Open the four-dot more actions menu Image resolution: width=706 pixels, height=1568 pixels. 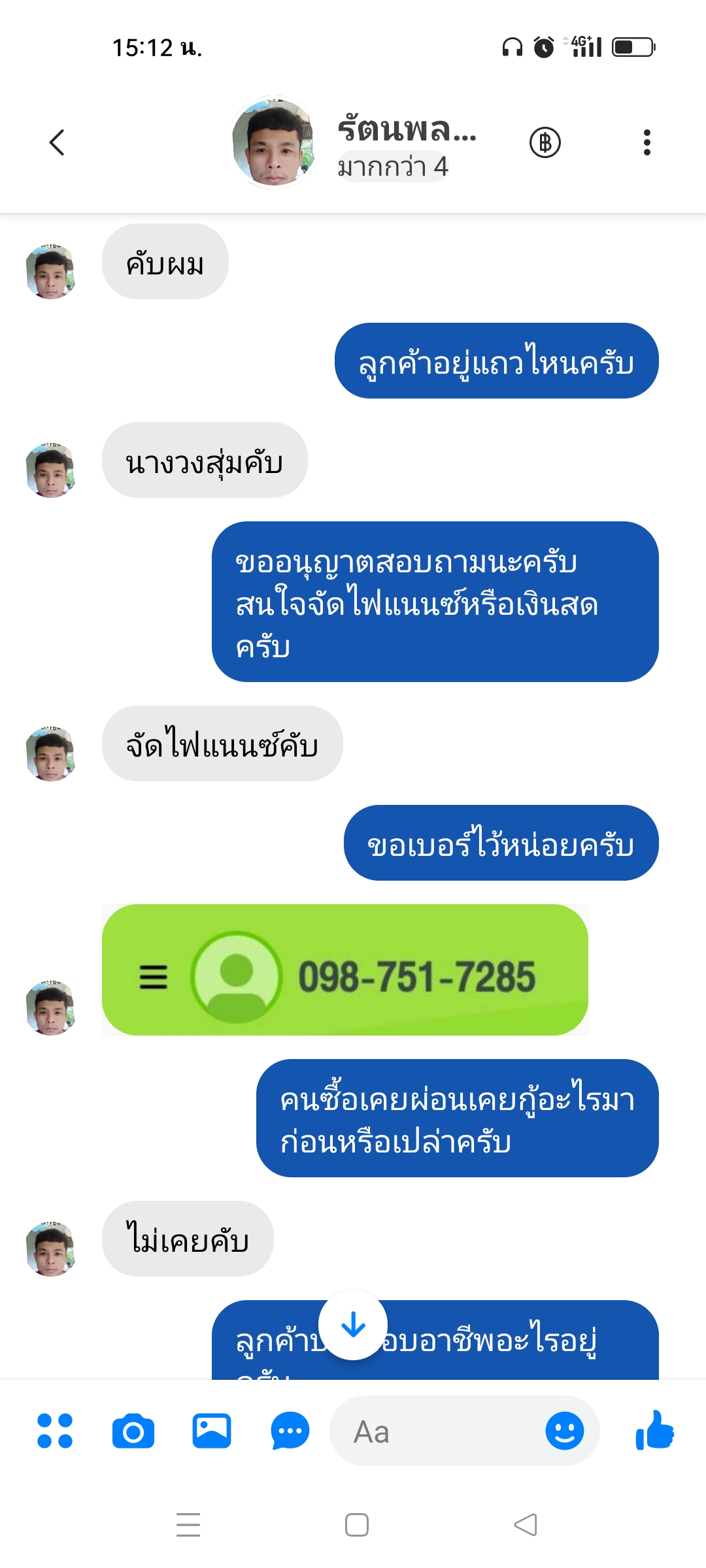(55, 1431)
